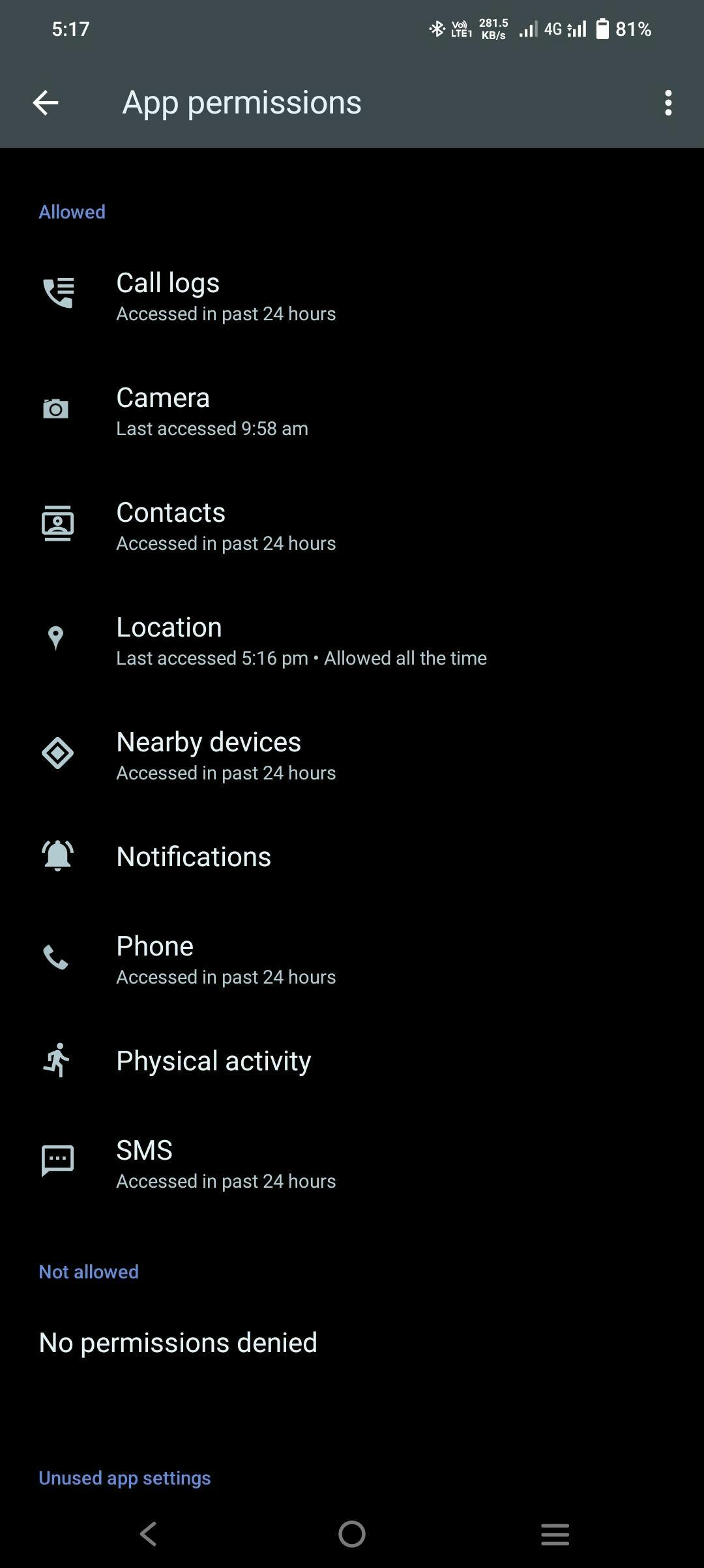Screen dimensions: 704x1568
Task: Open the three-dot overflow menu
Action: tap(668, 102)
